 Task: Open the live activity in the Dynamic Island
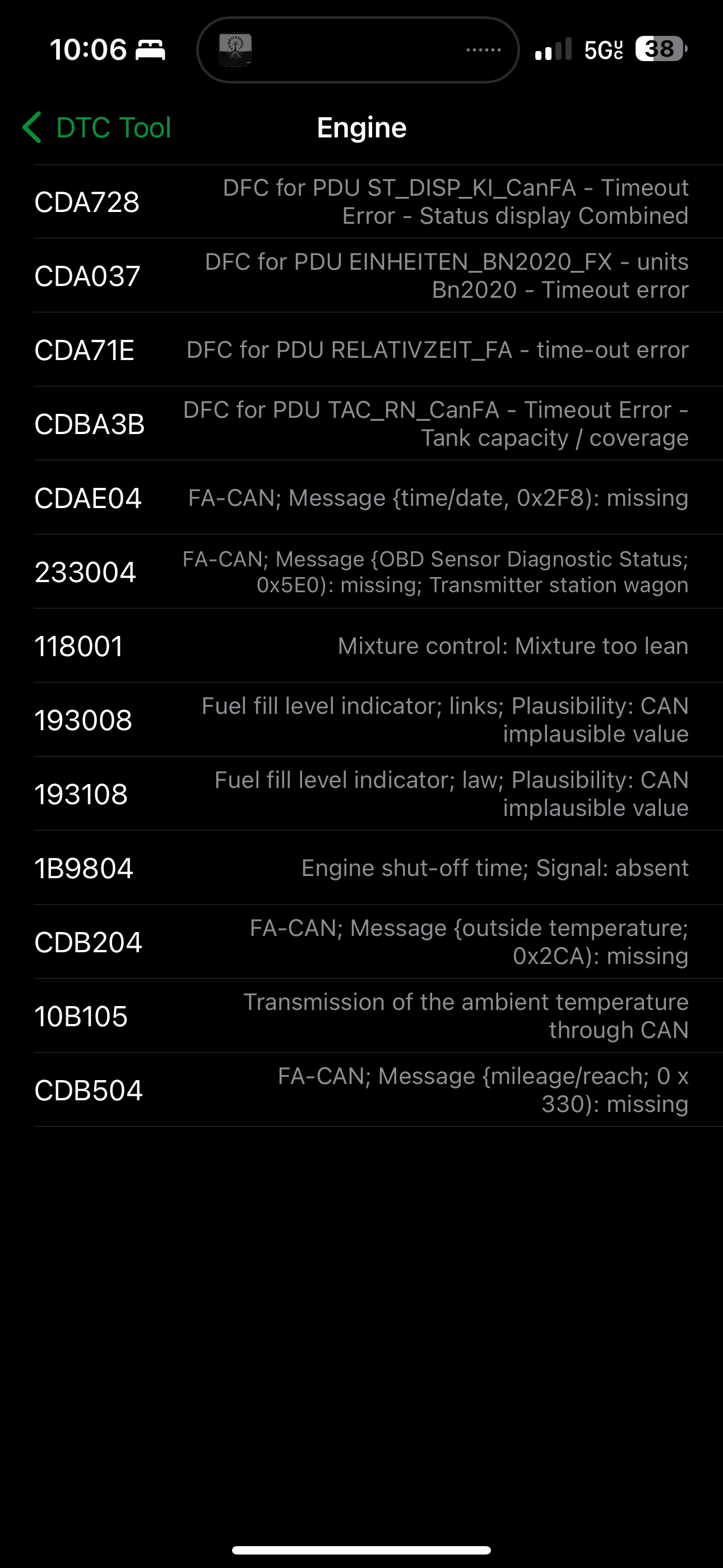[x=358, y=50]
